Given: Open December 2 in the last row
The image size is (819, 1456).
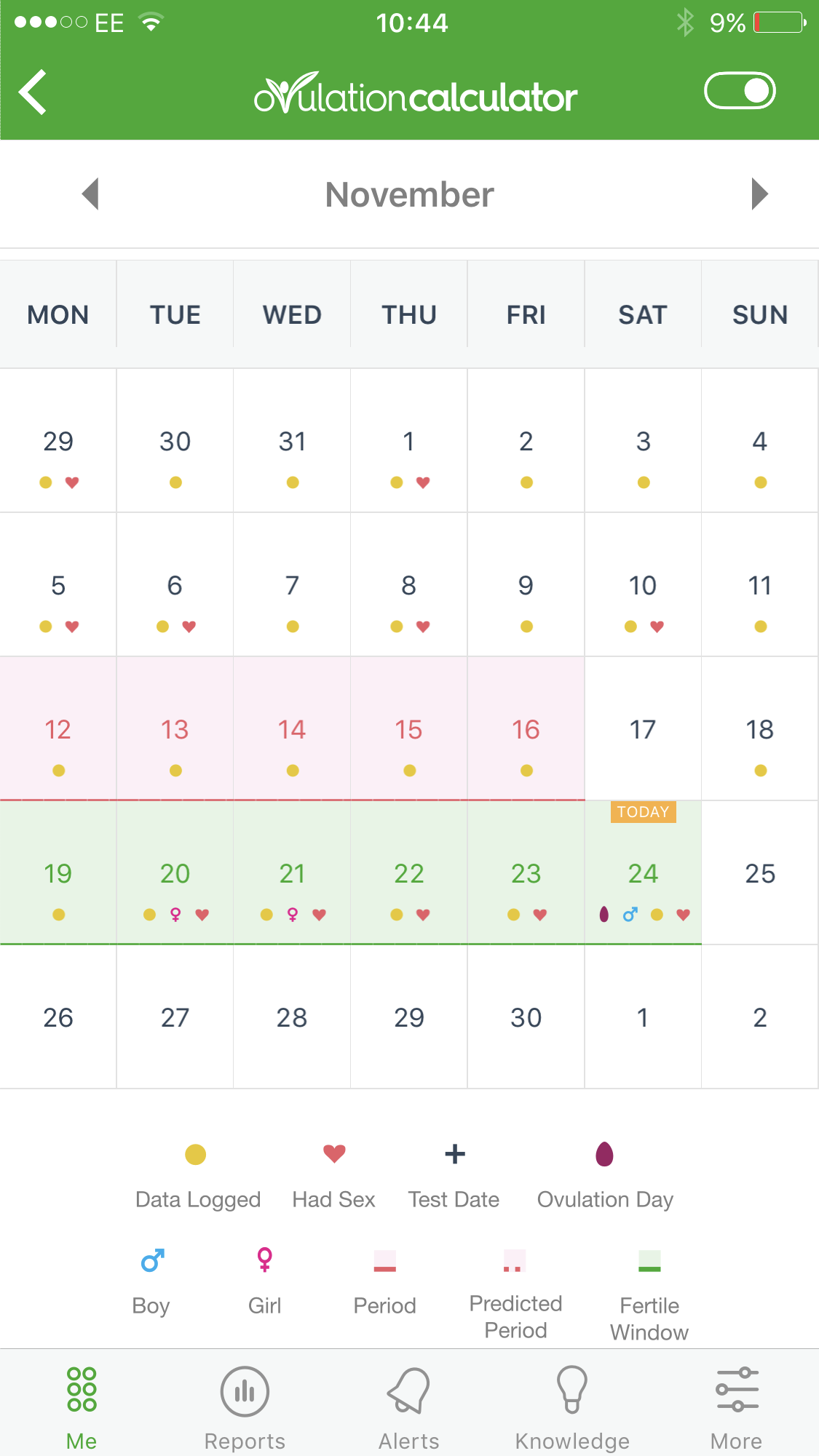Looking at the screenshot, I should (760, 1017).
